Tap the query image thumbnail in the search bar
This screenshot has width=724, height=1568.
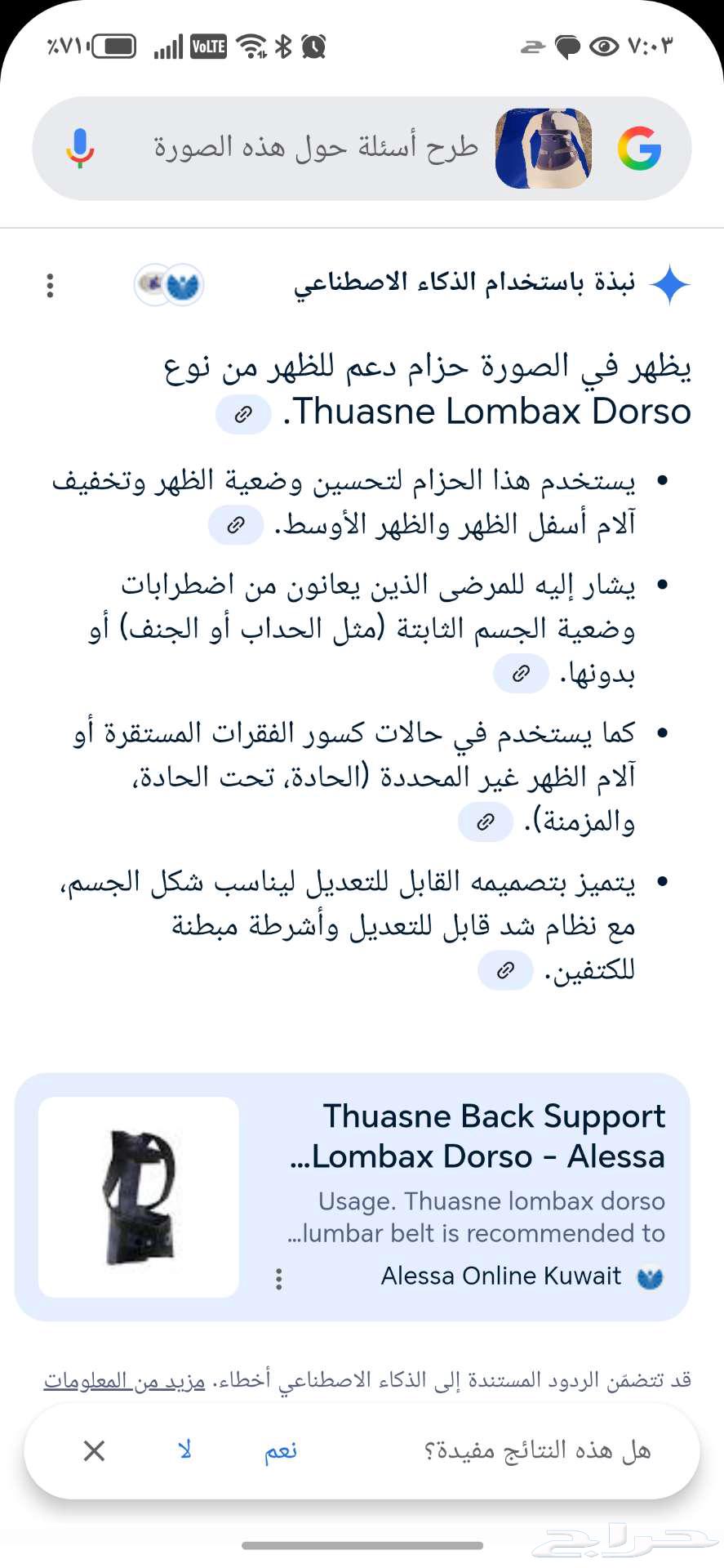pyautogui.click(x=543, y=147)
